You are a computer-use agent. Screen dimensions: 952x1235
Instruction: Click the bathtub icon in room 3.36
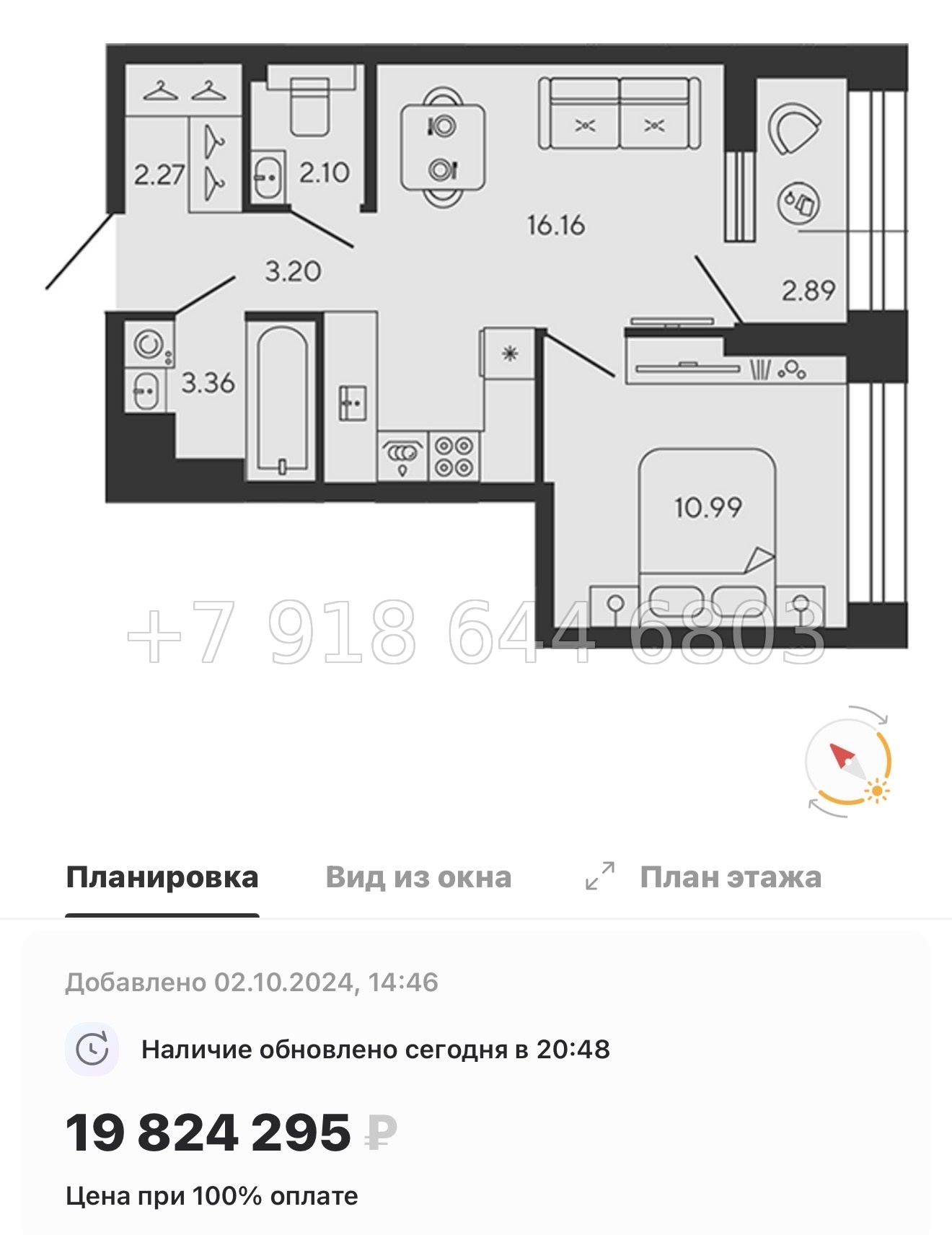pyautogui.click(x=281, y=397)
